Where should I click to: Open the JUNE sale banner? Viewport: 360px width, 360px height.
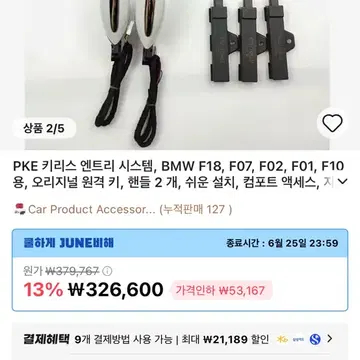(x=180, y=243)
